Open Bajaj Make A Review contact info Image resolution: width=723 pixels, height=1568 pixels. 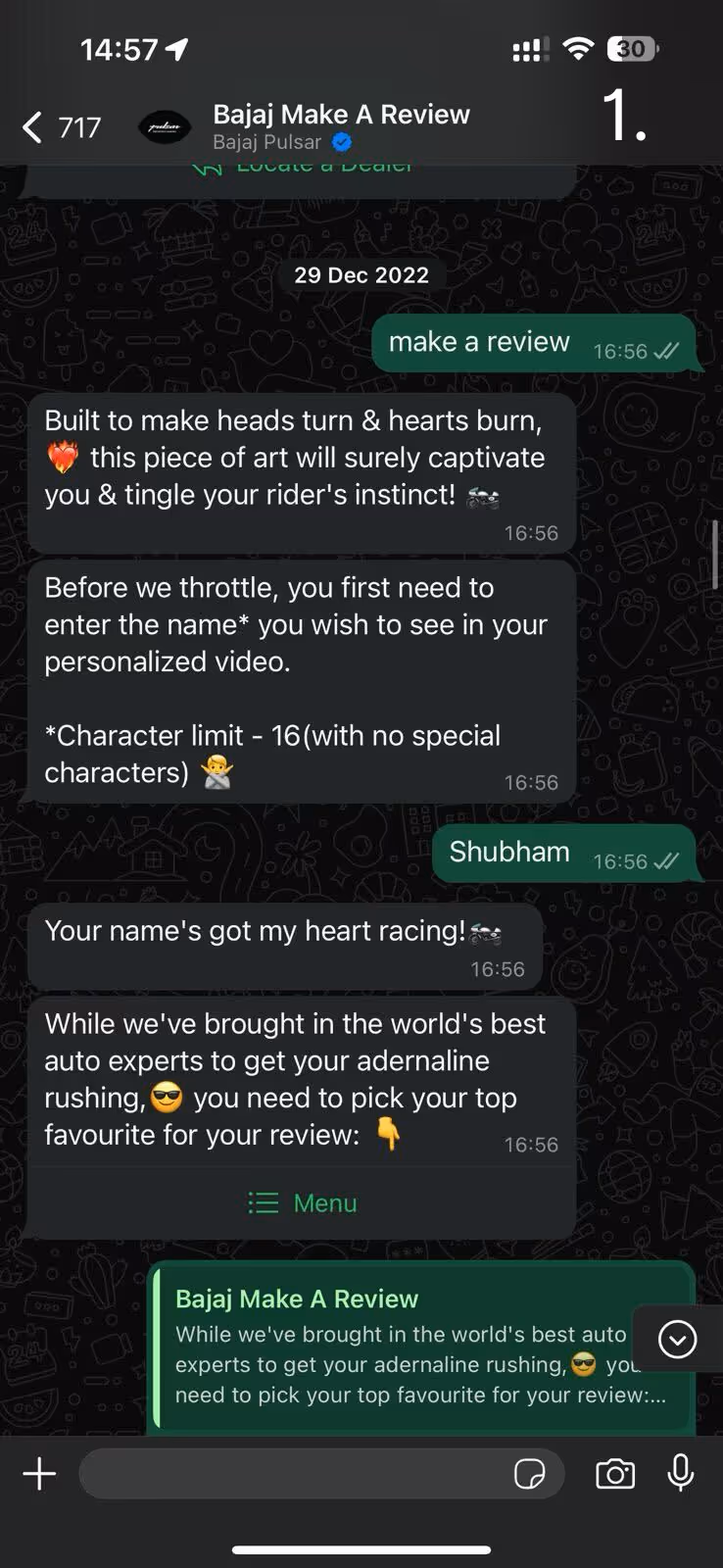(x=341, y=127)
